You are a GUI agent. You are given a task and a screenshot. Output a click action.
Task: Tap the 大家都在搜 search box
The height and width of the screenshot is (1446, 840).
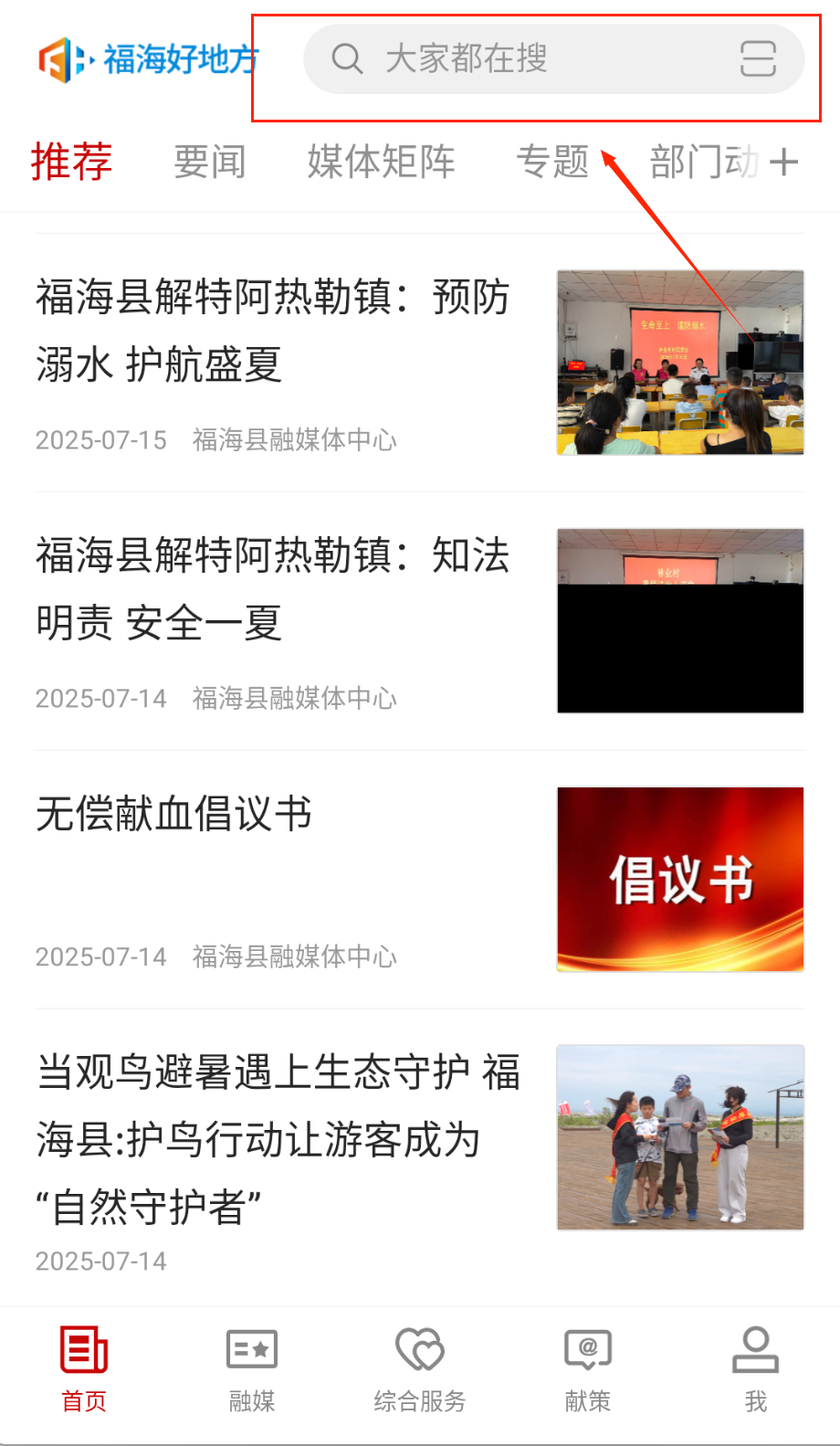511,59
